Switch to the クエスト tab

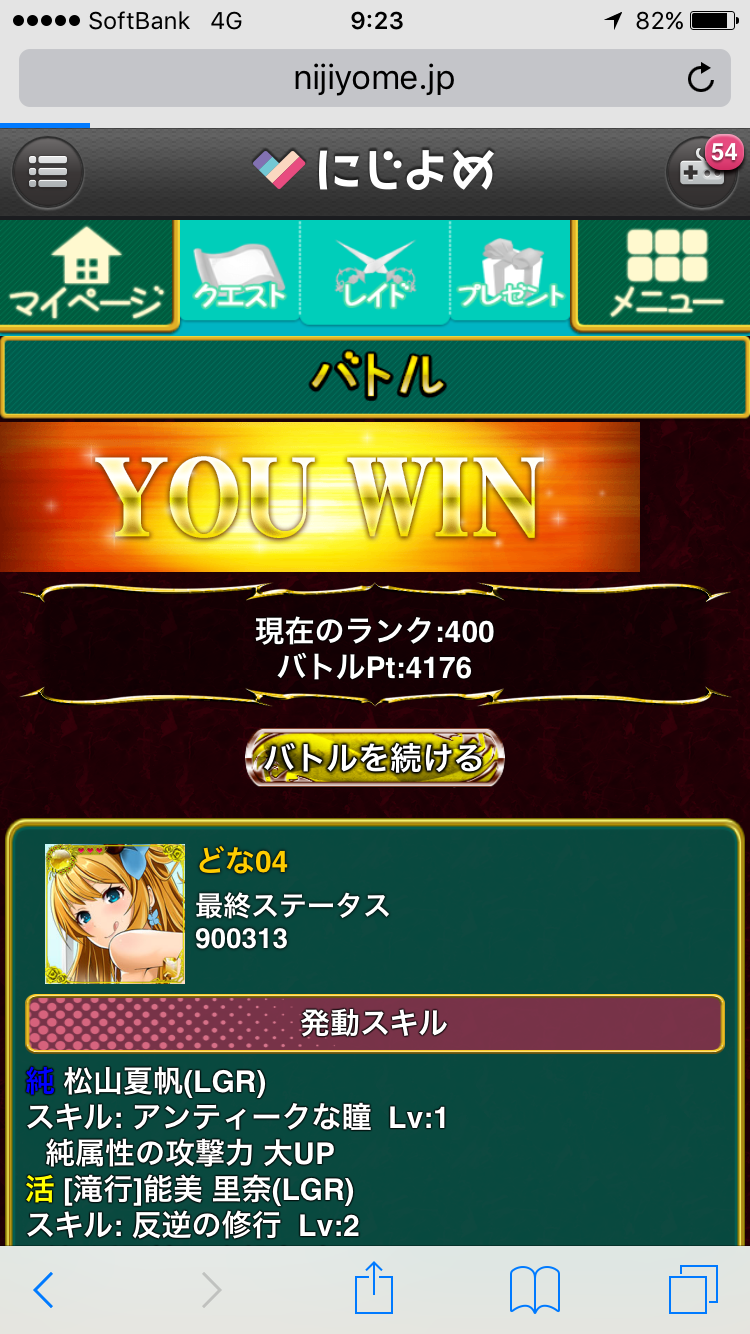pos(239,272)
